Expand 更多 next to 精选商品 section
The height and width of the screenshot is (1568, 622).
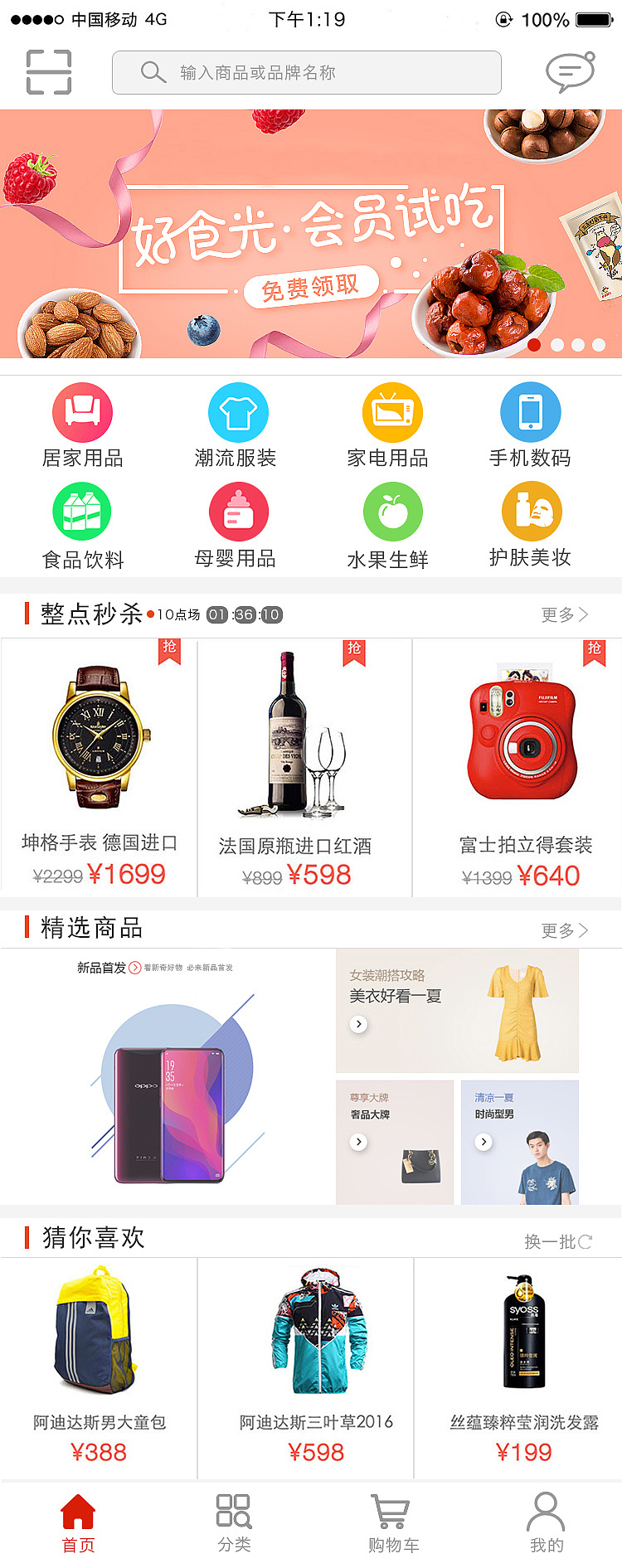click(564, 930)
